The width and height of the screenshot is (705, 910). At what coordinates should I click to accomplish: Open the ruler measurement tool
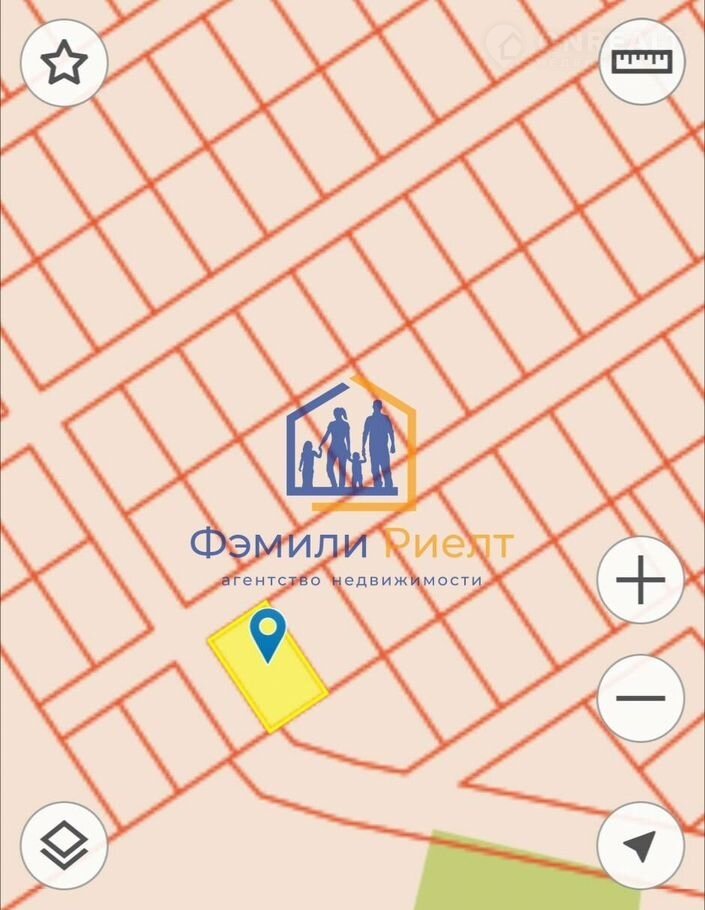point(642,61)
